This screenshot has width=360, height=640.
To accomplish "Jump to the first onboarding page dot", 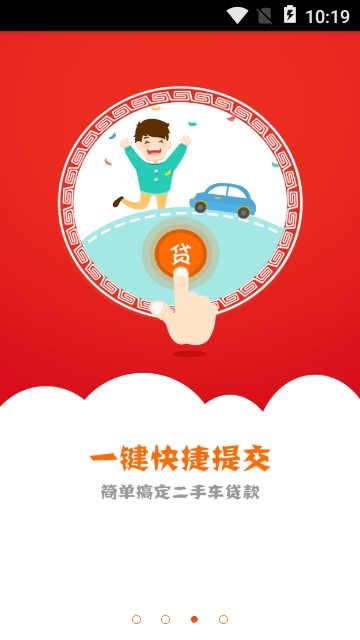I will [136, 619].
